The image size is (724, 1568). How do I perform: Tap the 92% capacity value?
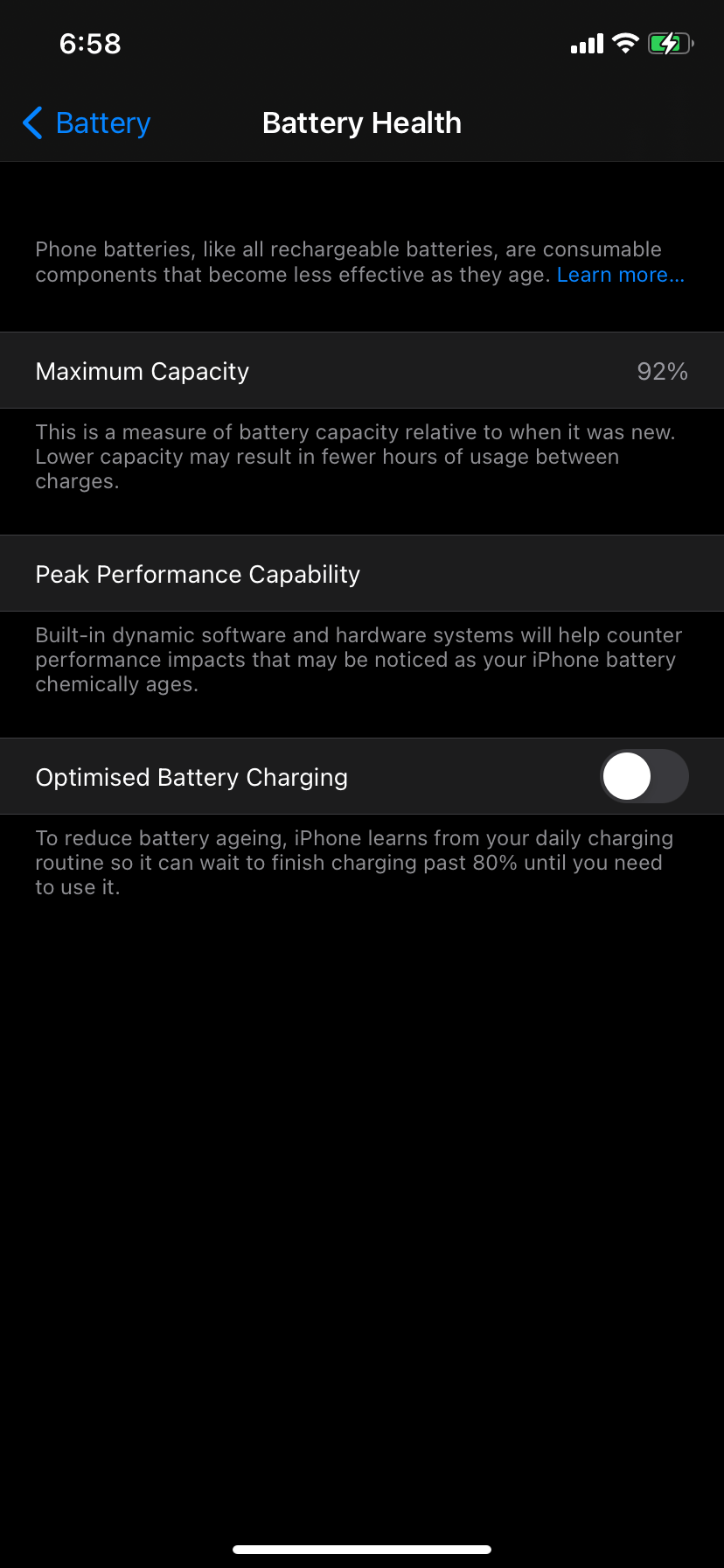click(x=662, y=371)
